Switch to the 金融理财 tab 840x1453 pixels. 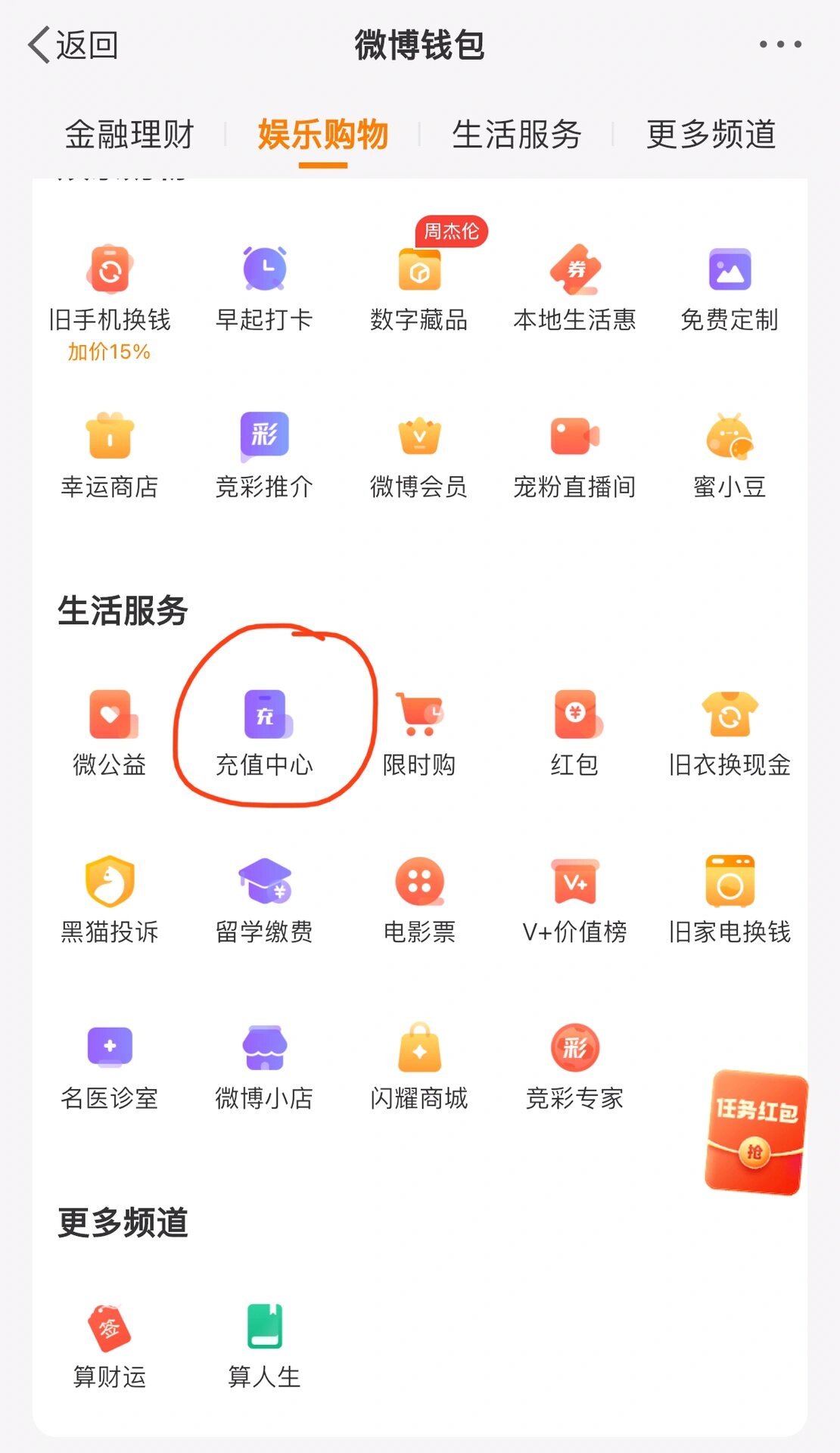[x=130, y=133]
